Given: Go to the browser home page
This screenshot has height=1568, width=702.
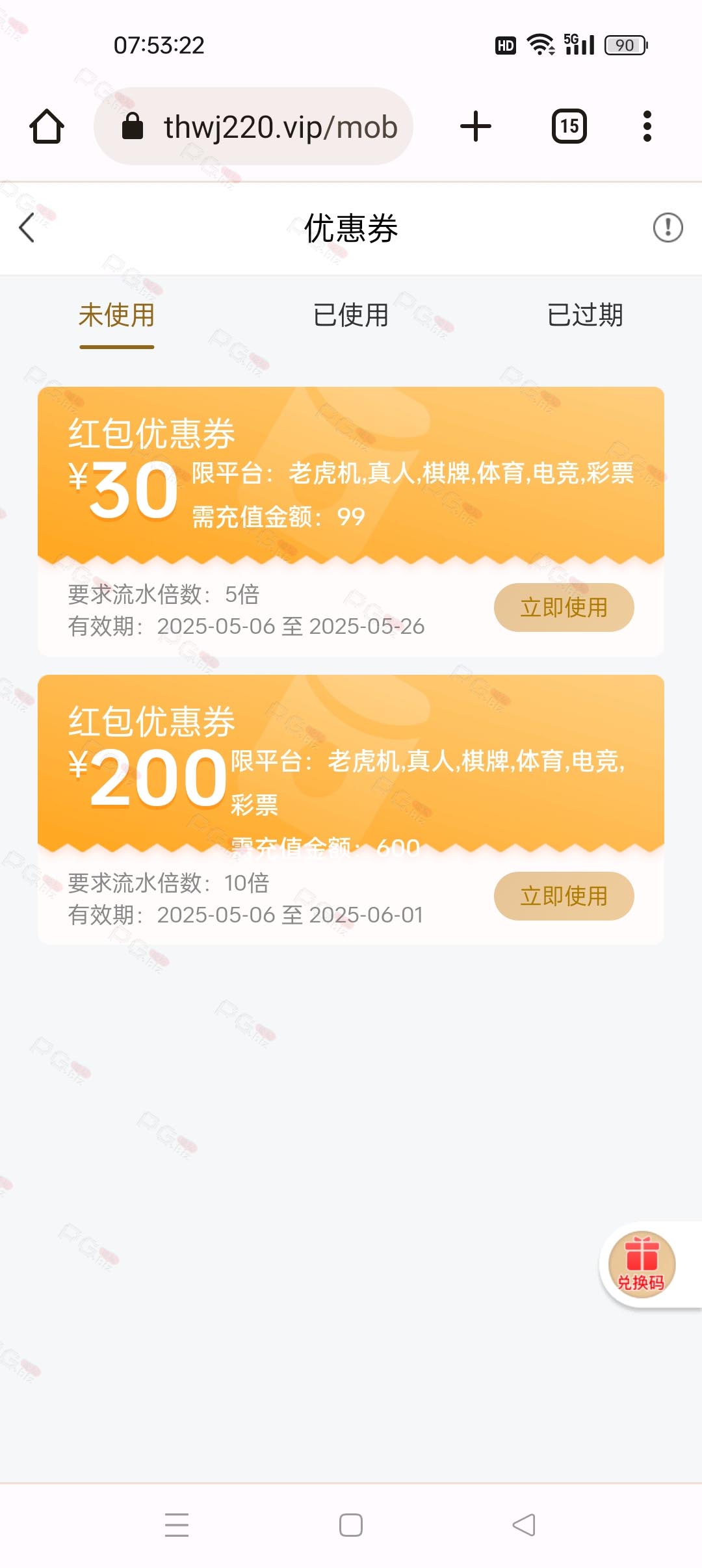Looking at the screenshot, I should click(x=47, y=126).
